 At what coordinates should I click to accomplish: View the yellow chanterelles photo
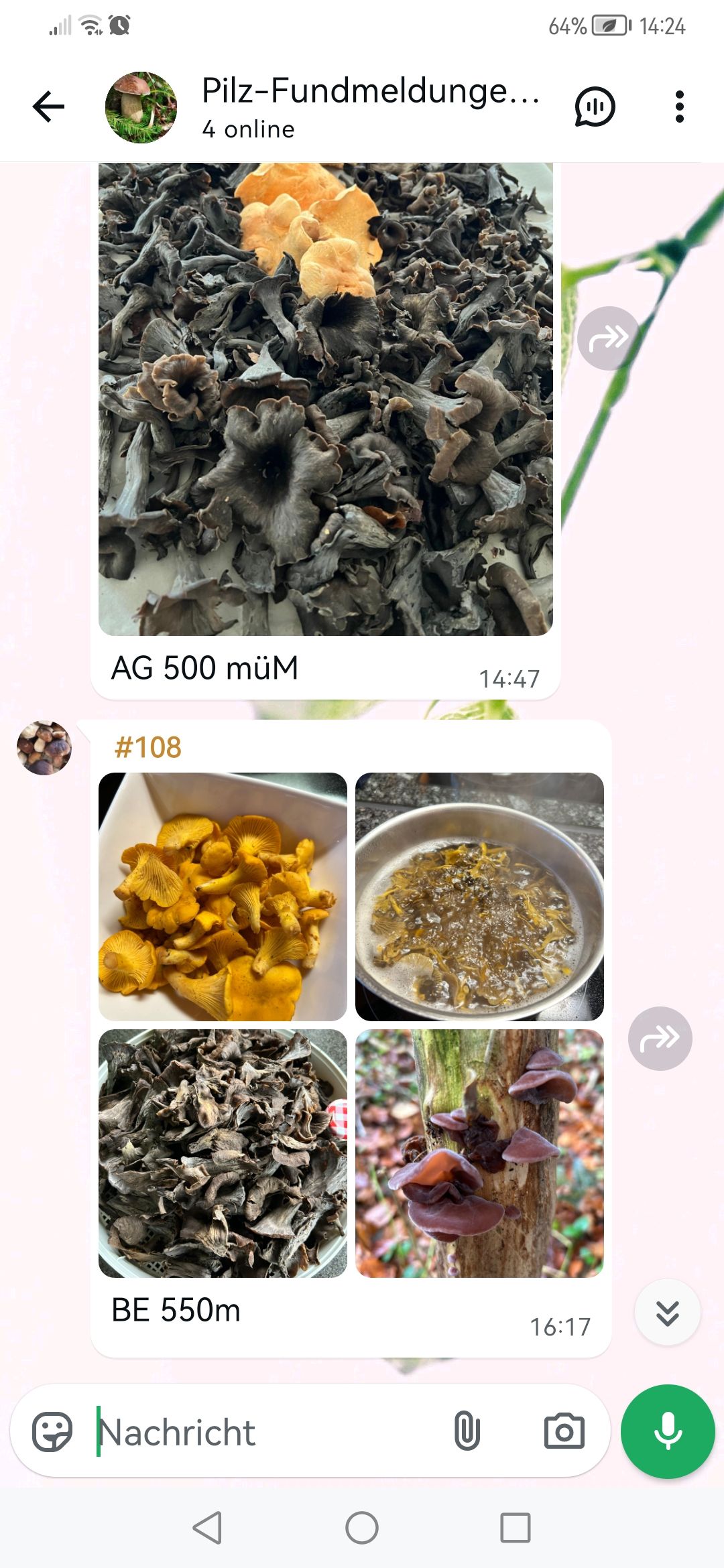223,897
